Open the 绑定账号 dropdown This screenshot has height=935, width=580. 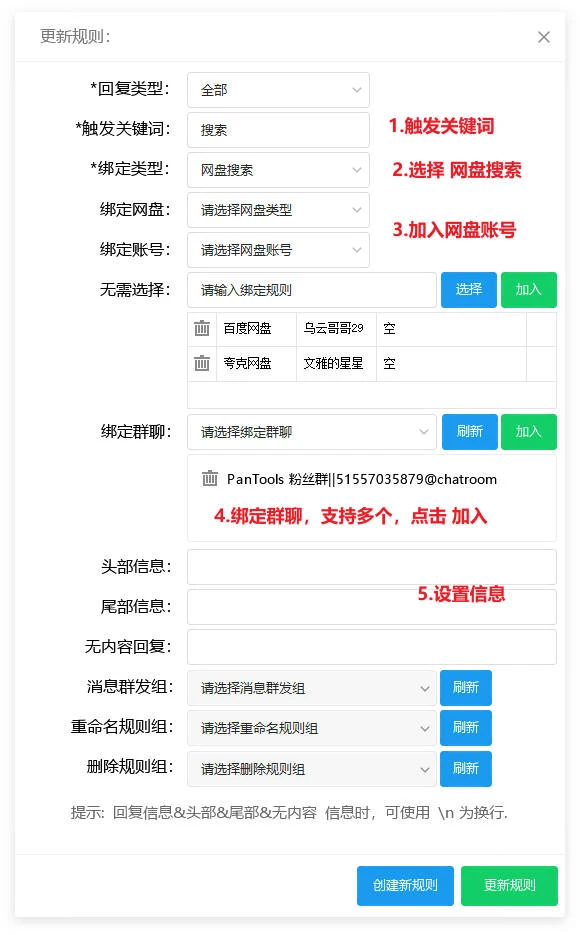[x=278, y=250]
